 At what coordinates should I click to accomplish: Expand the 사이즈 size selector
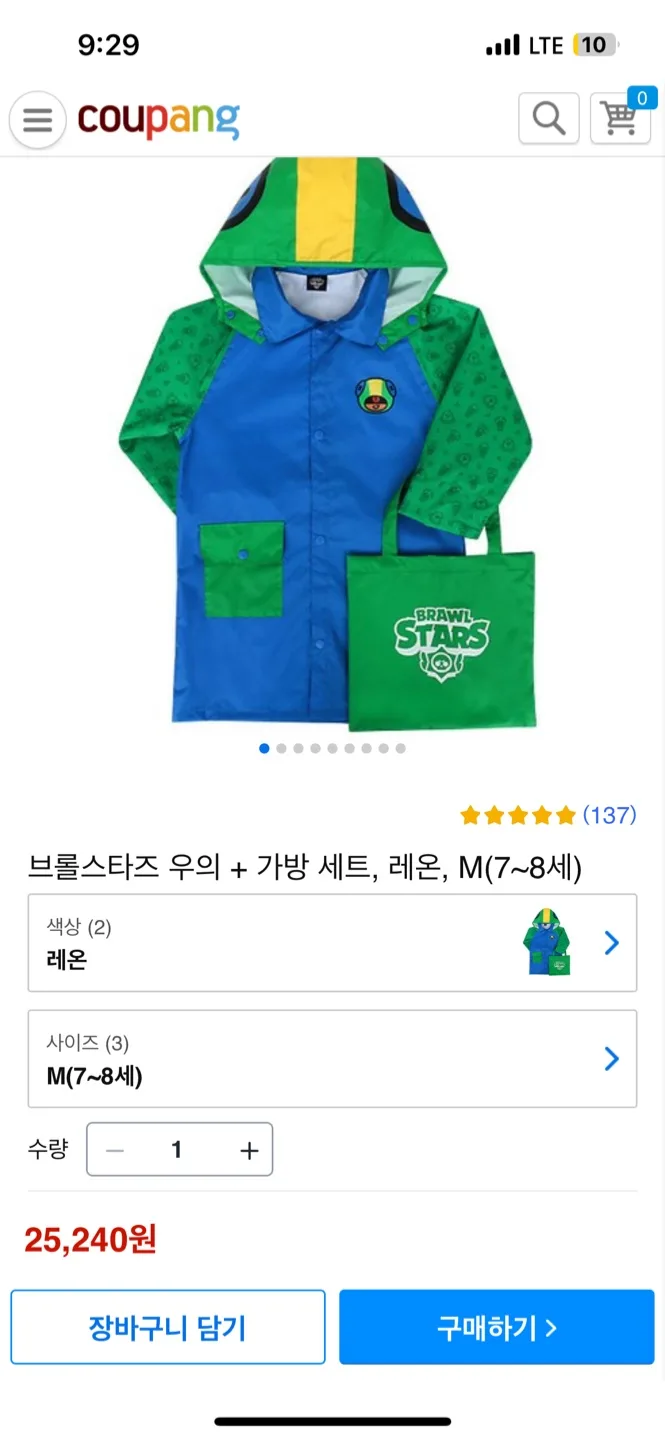tap(332, 1059)
